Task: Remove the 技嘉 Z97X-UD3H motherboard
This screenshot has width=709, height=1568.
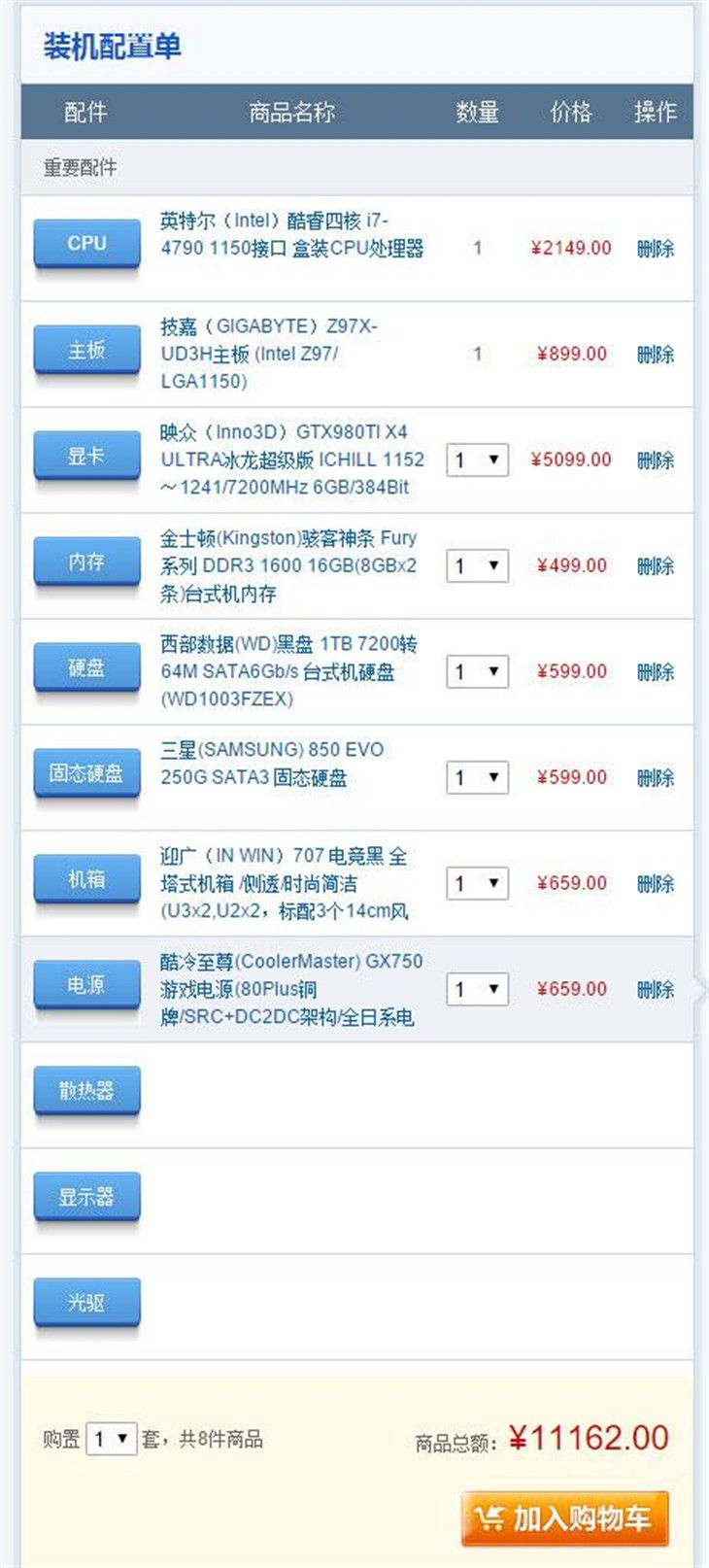Action: coord(656,355)
